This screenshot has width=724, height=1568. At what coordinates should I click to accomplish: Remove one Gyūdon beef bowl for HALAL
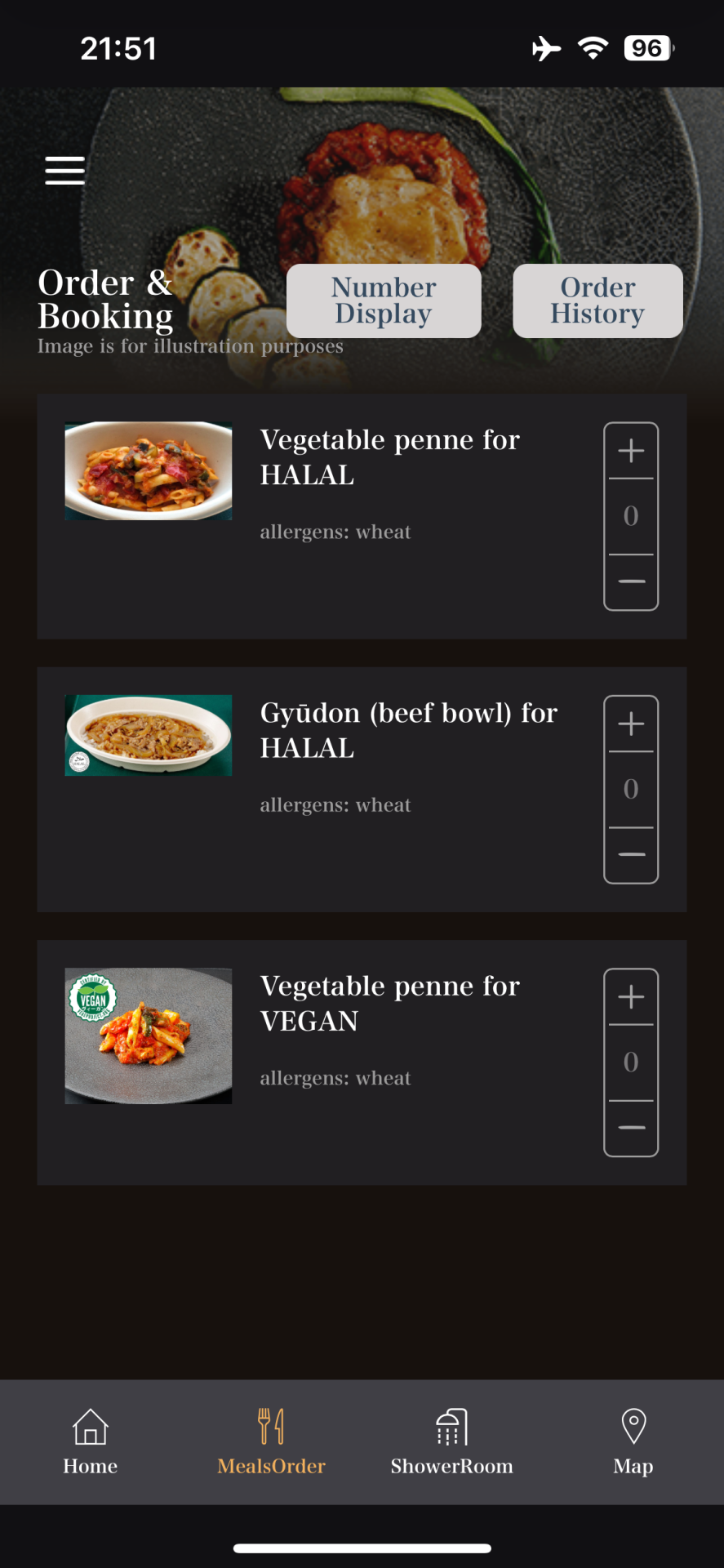click(x=631, y=854)
